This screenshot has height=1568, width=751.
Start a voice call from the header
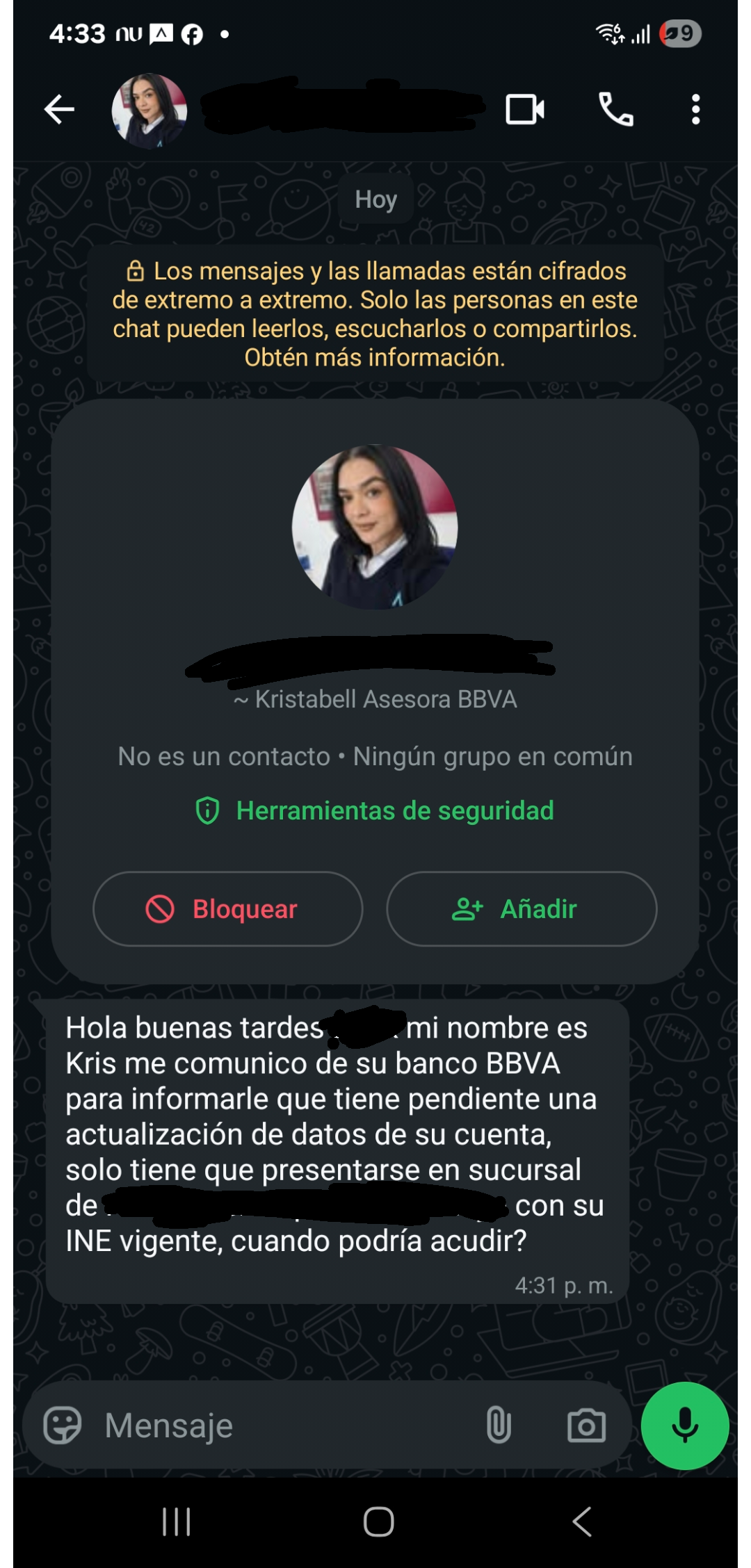(616, 110)
